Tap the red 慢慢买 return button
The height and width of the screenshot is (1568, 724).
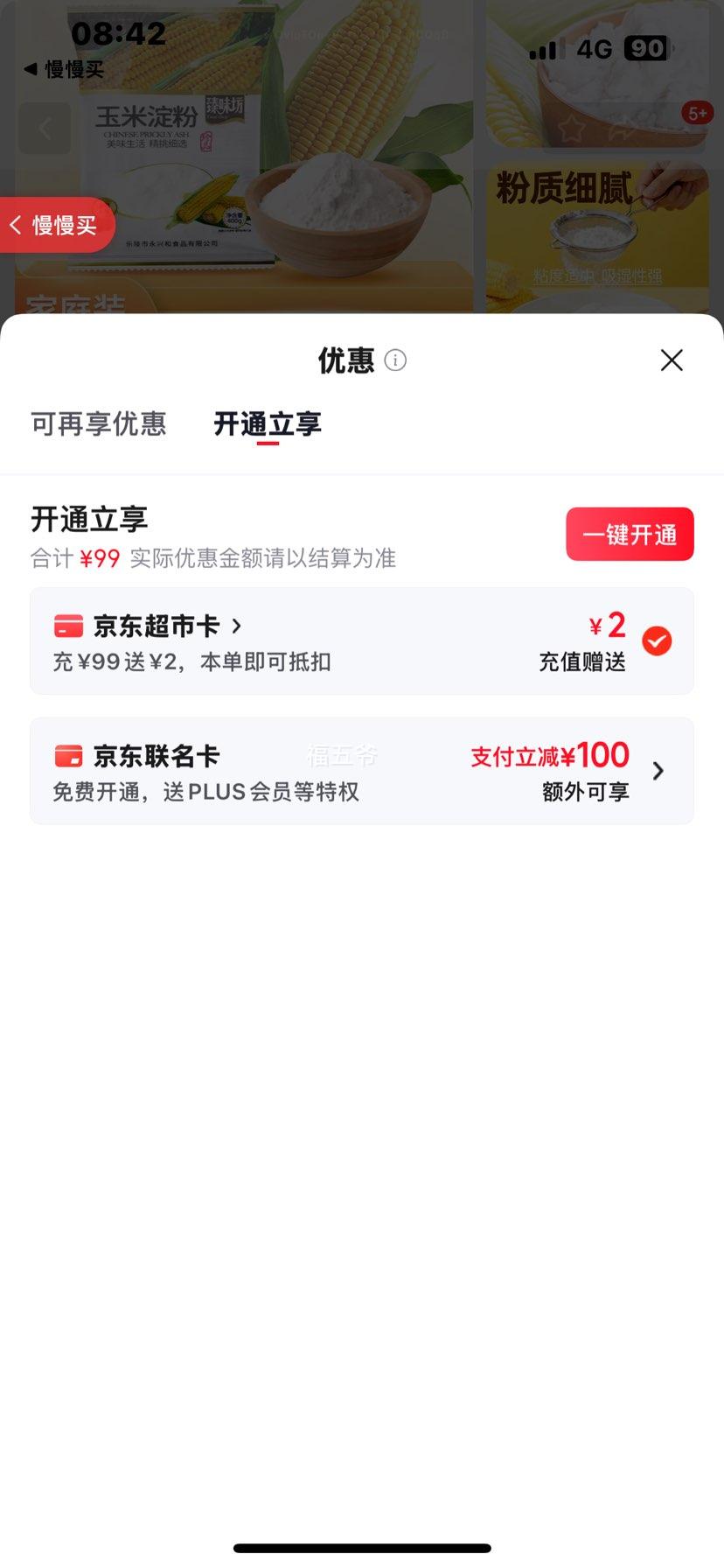(x=54, y=225)
